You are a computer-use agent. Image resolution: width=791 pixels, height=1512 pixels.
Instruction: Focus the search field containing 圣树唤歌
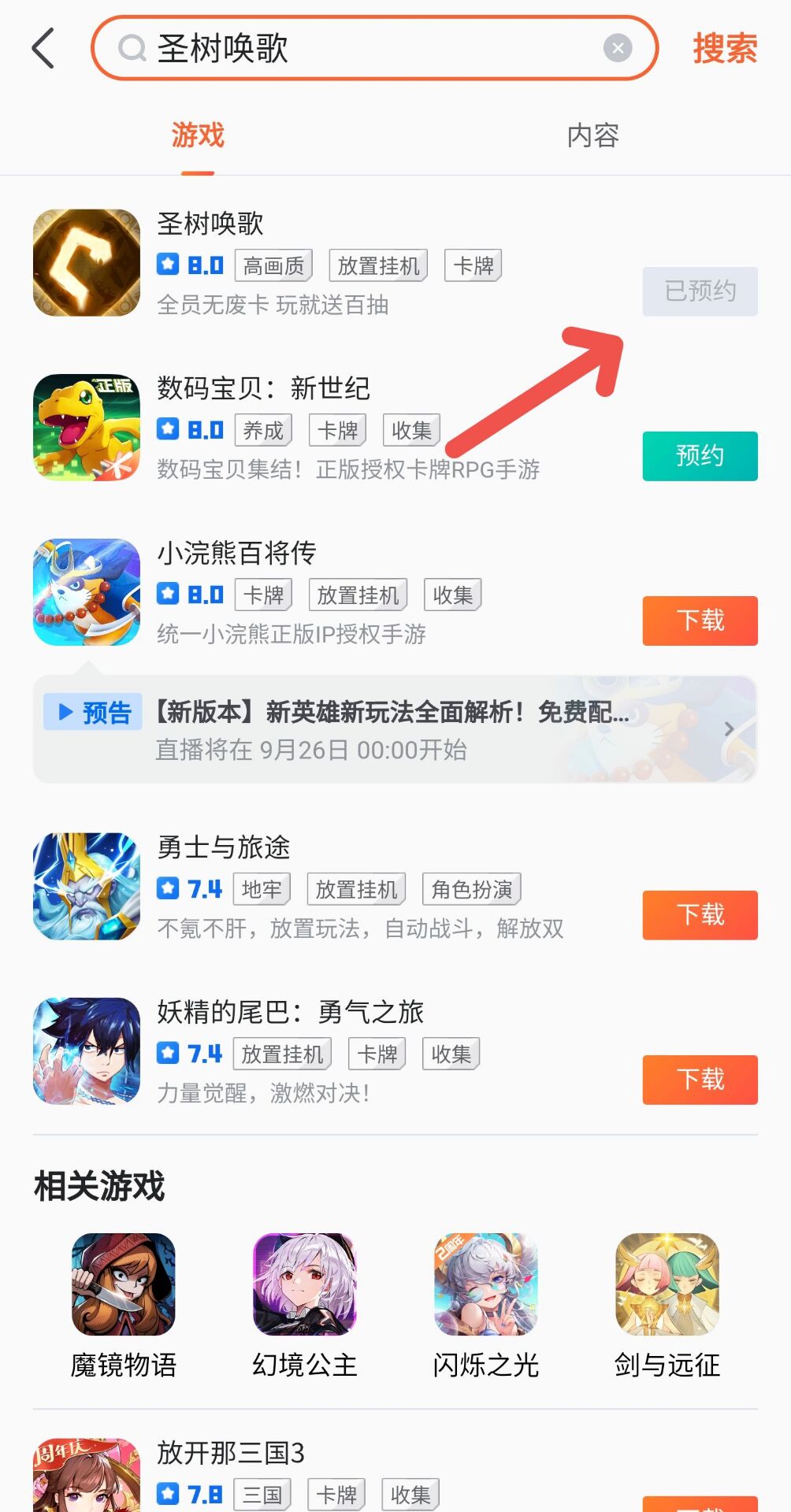click(x=370, y=49)
